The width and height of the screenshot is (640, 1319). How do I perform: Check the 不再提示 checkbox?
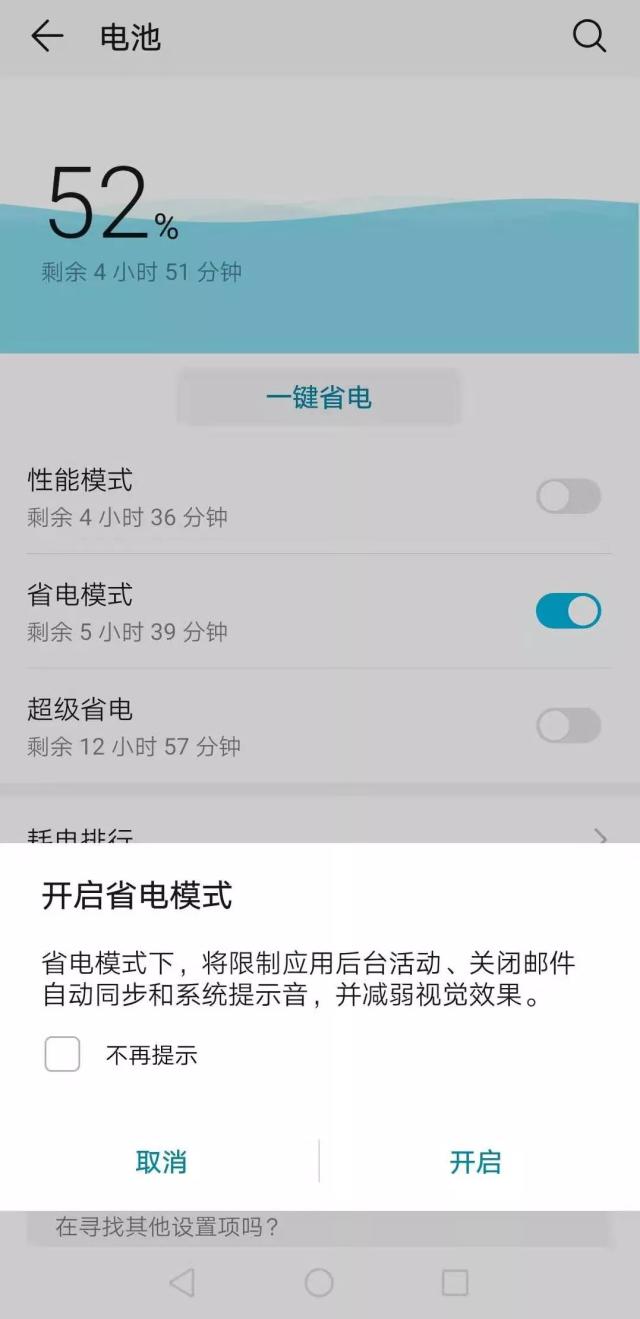tap(62, 1054)
